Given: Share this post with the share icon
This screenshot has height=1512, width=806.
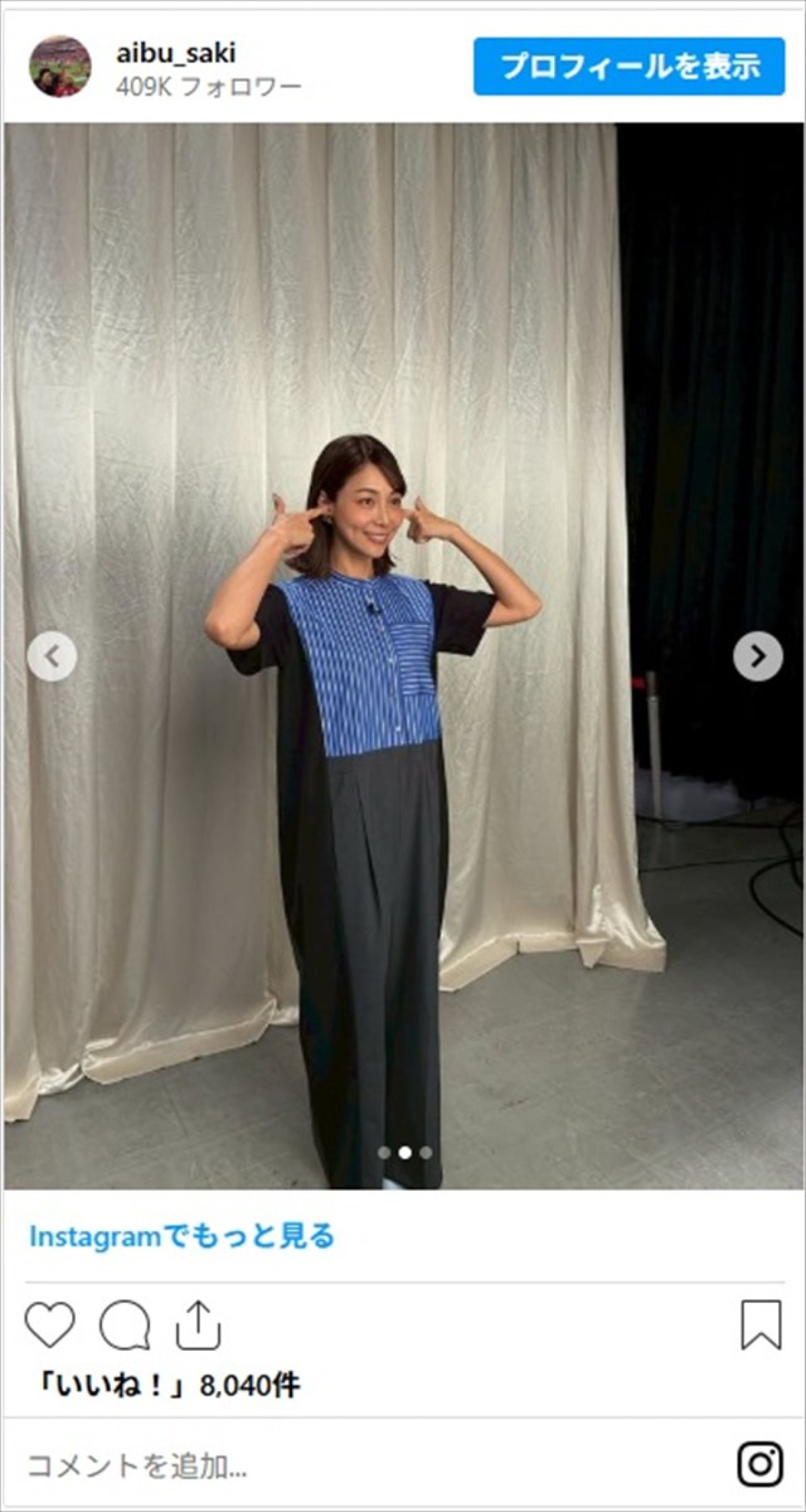Looking at the screenshot, I should 198,1325.
